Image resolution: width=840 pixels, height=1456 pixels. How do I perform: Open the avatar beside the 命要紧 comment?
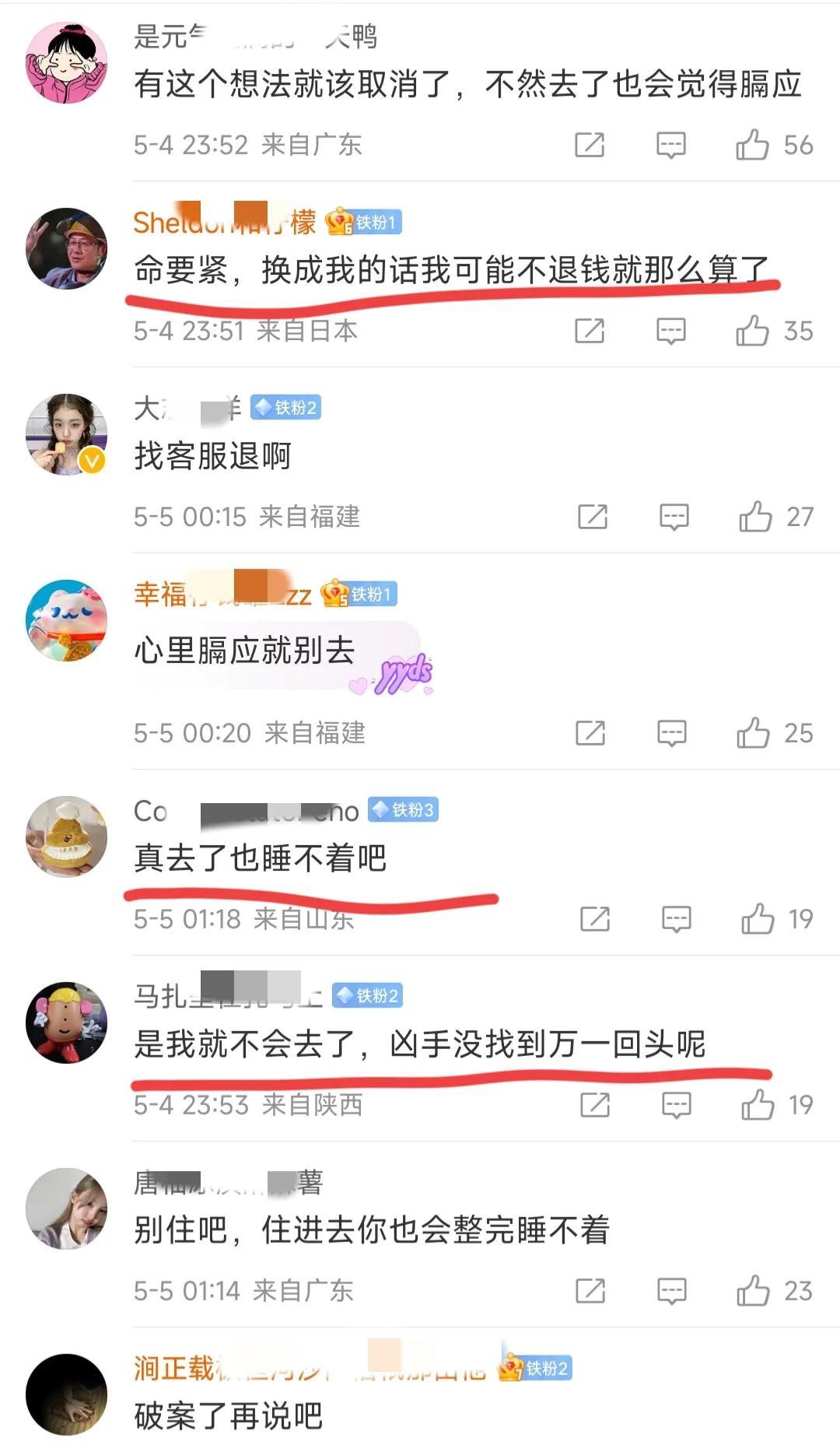click(66, 248)
